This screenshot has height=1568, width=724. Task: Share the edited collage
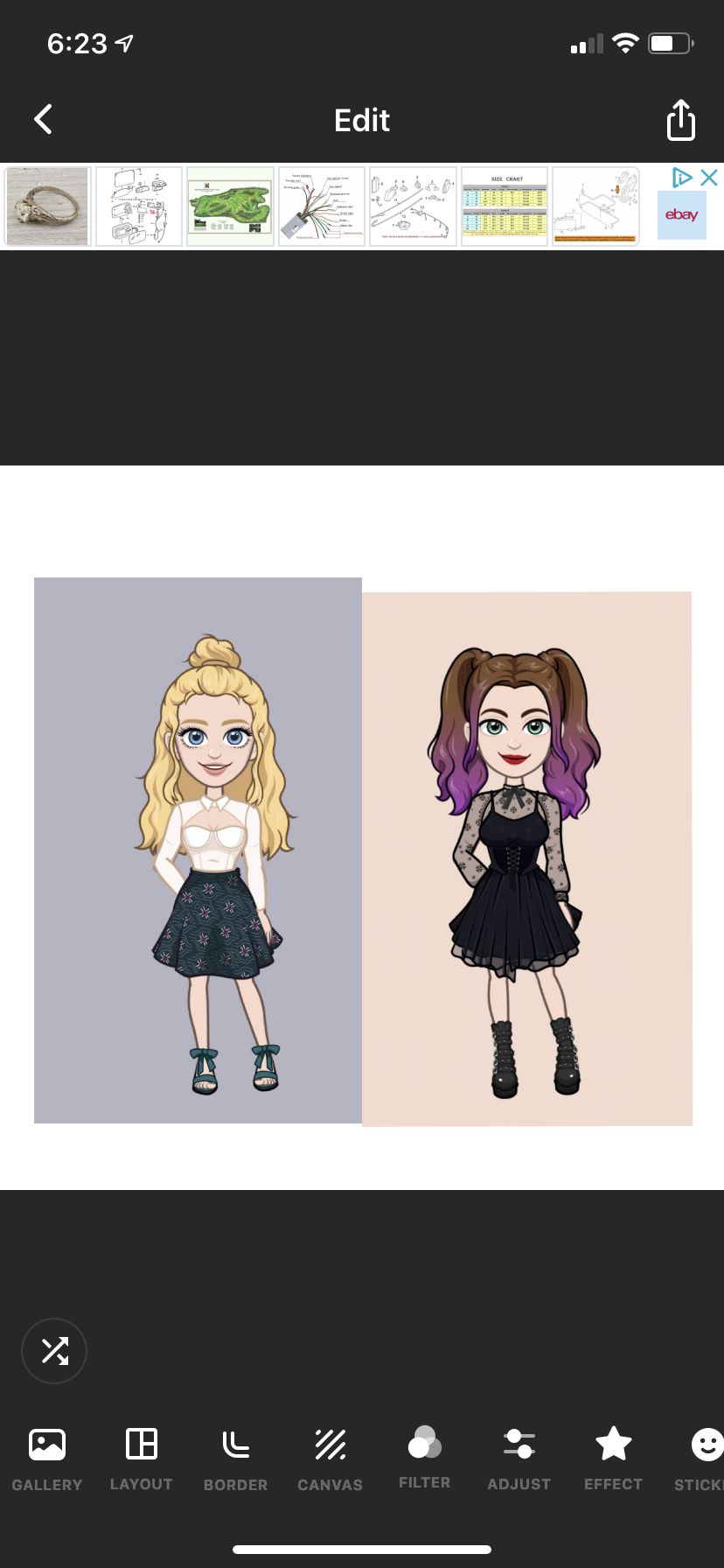pos(680,120)
